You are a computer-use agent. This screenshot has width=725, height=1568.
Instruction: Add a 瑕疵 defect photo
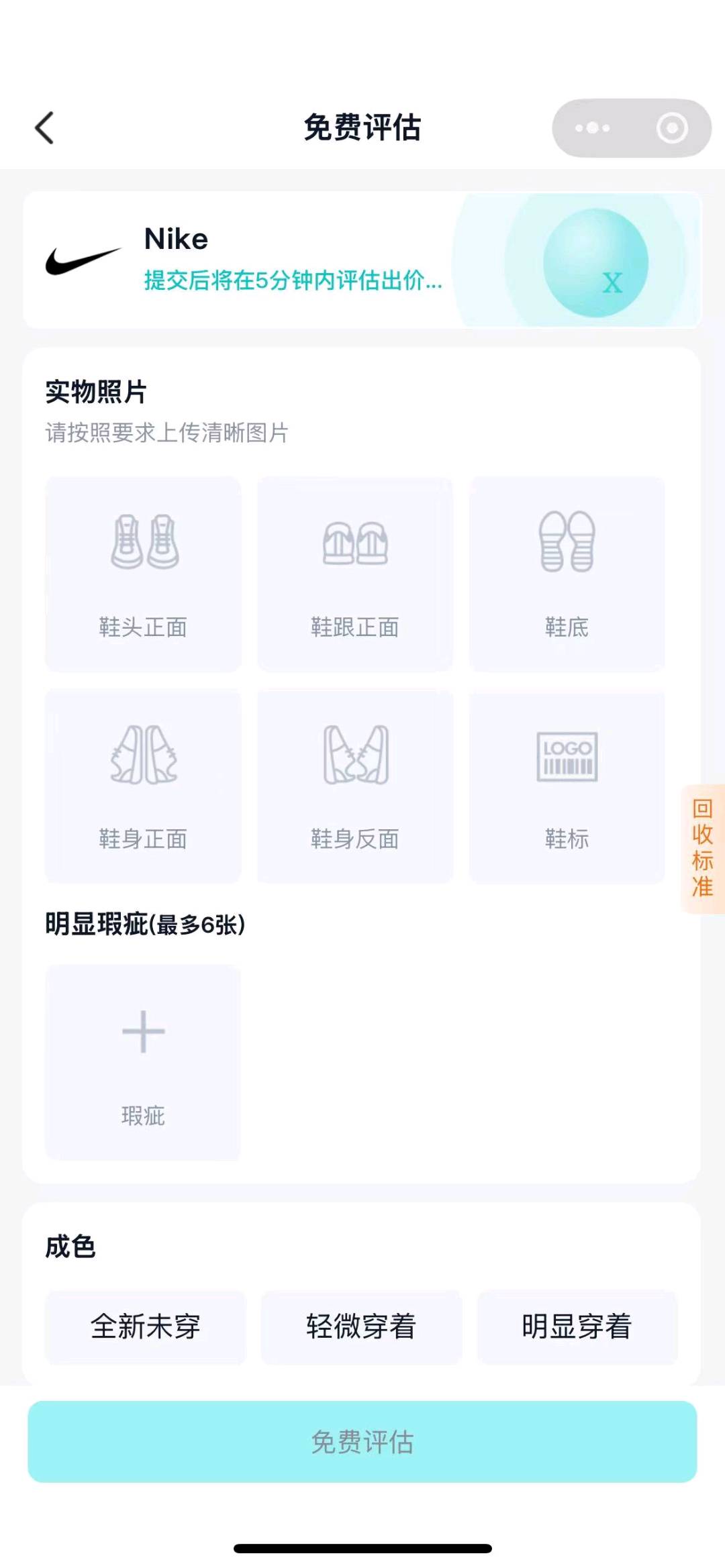[x=143, y=1062]
